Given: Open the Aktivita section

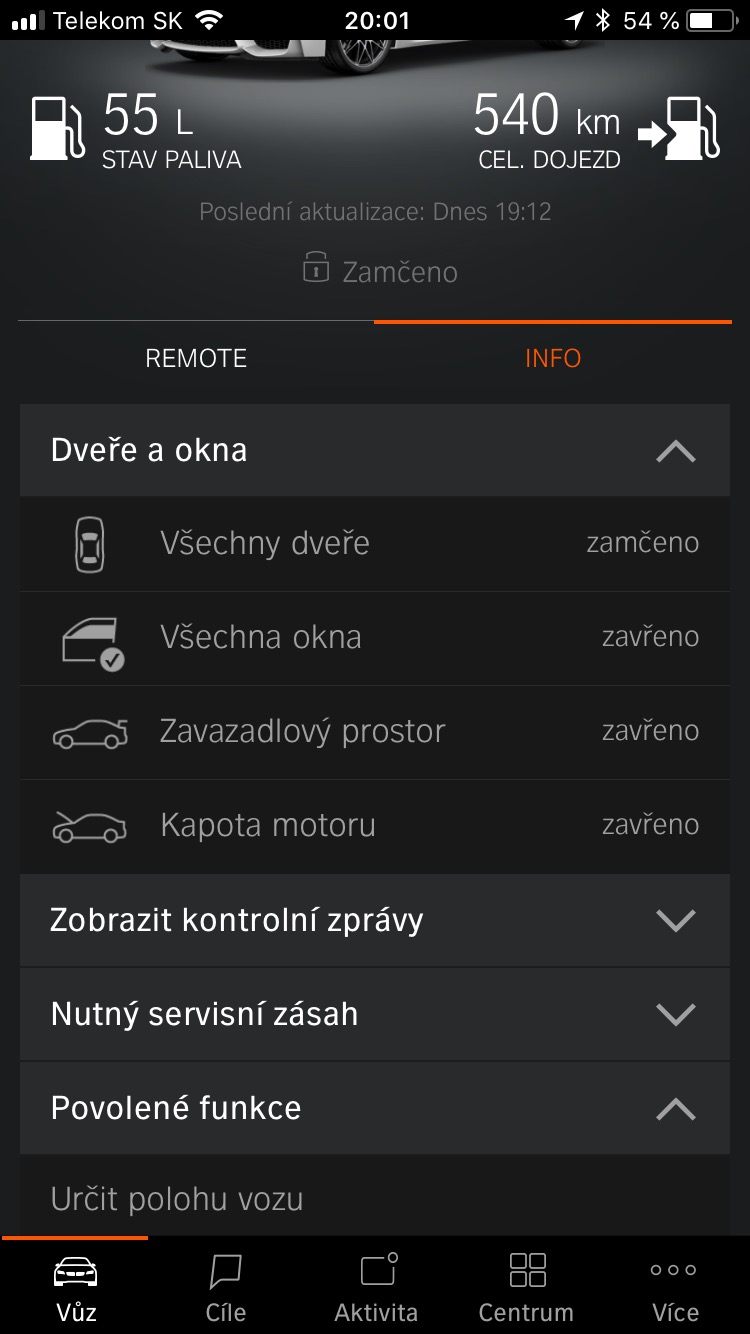Looking at the screenshot, I should (376, 1285).
